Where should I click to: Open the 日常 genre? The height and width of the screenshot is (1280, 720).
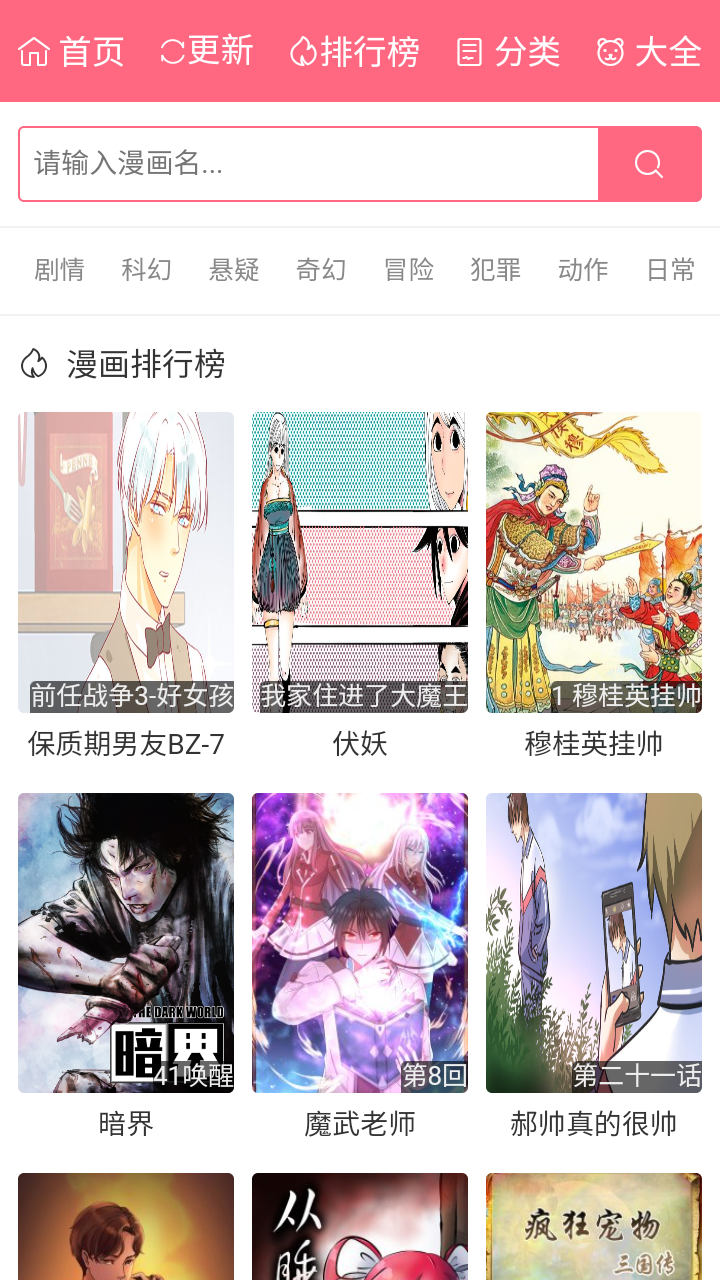[x=671, y=270]
